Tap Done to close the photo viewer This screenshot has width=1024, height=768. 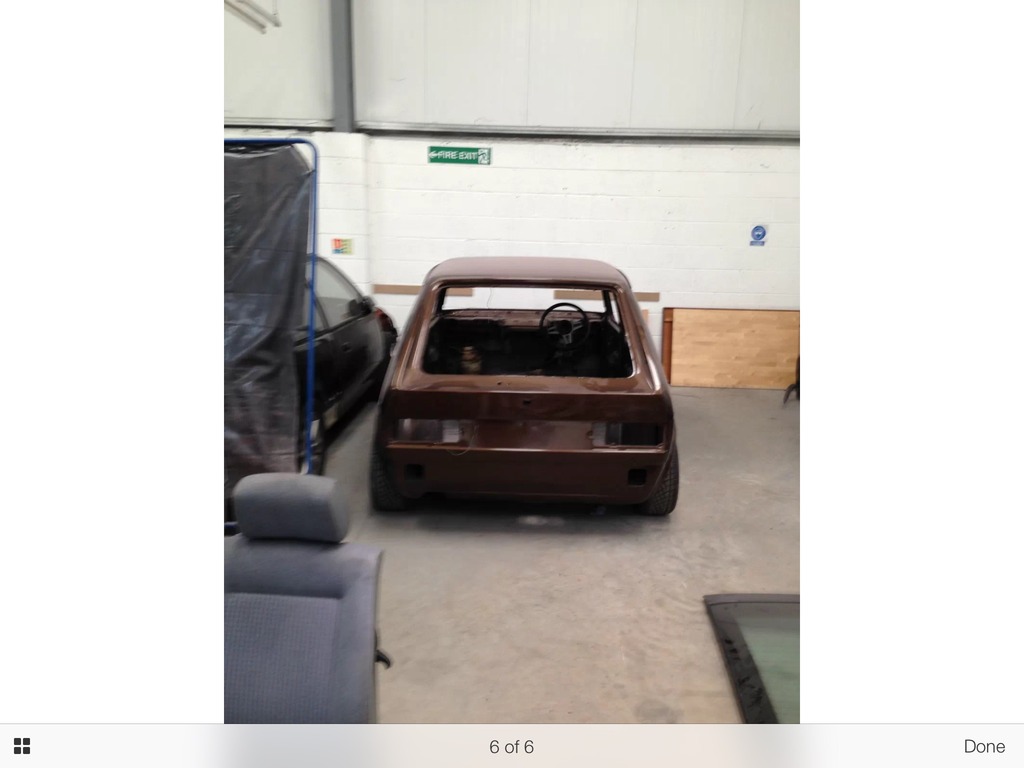(x=984, y=746)
